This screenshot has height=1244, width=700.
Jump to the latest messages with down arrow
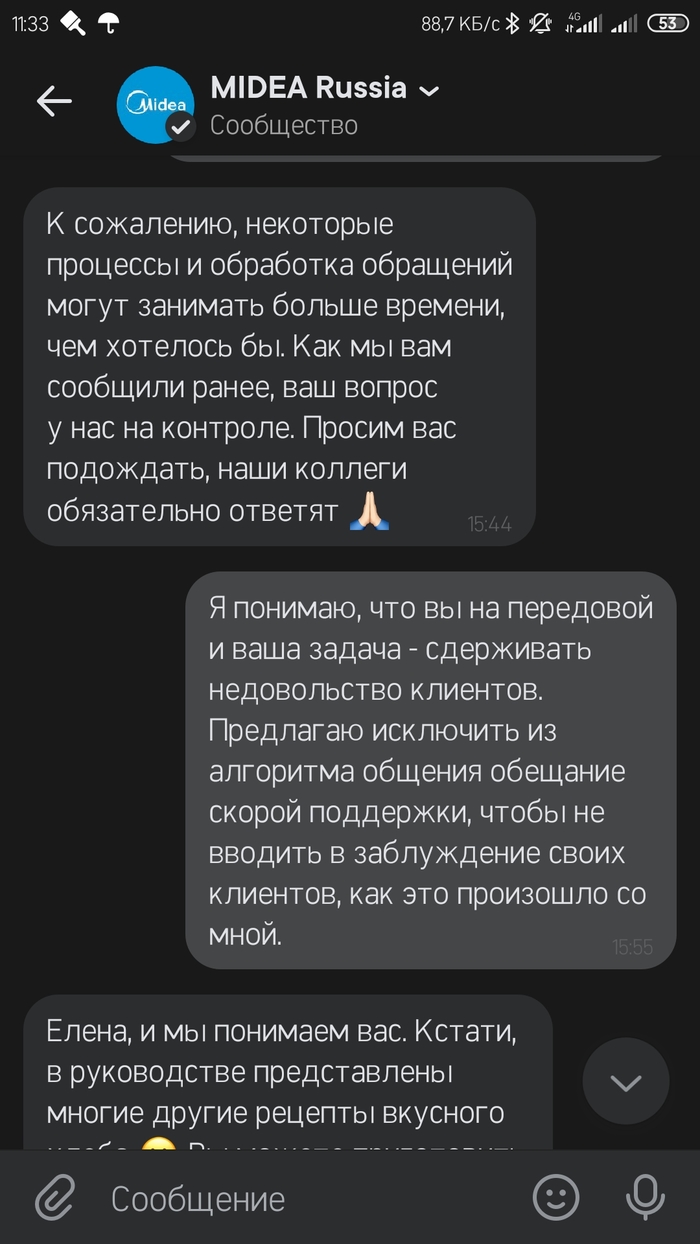(626, 1082)
